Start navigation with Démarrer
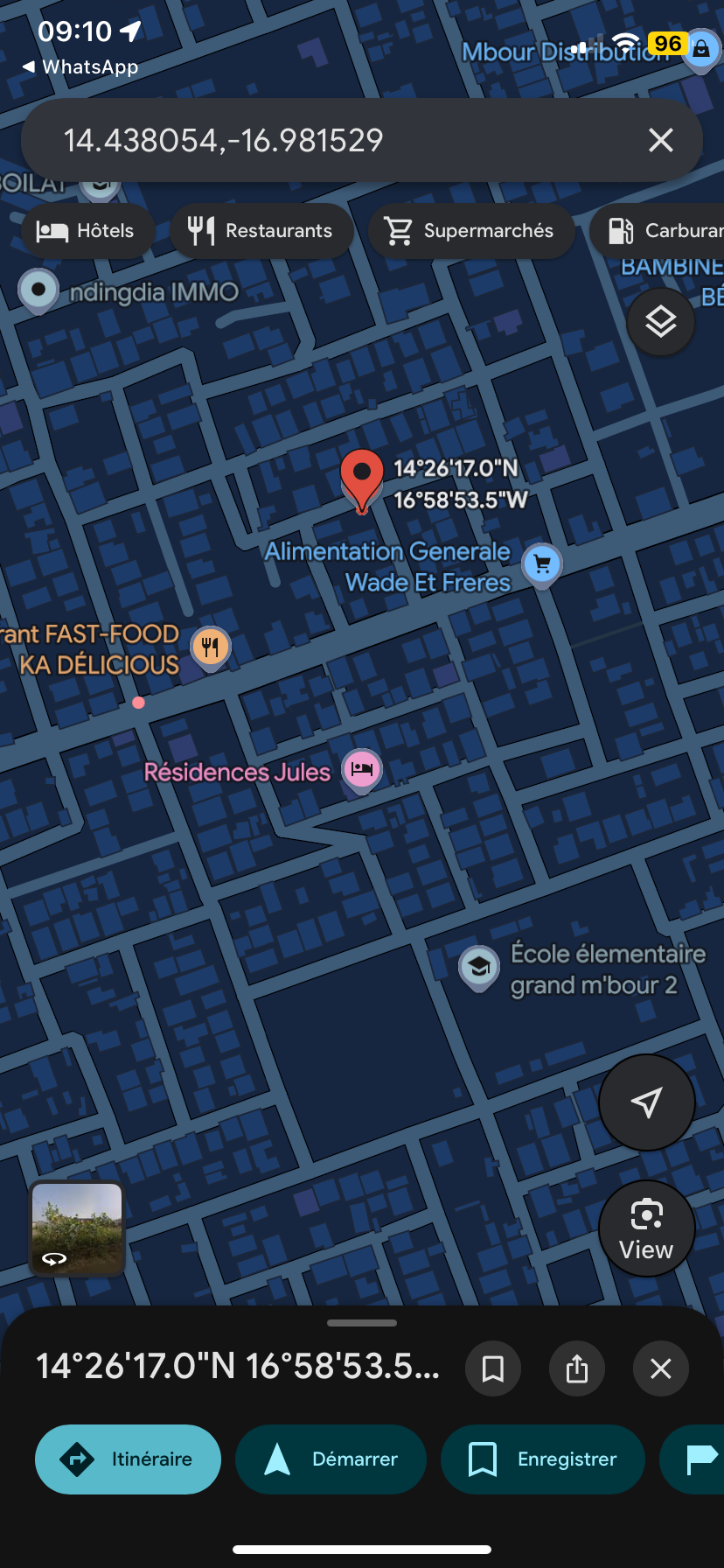 [x=331, y=1459]
